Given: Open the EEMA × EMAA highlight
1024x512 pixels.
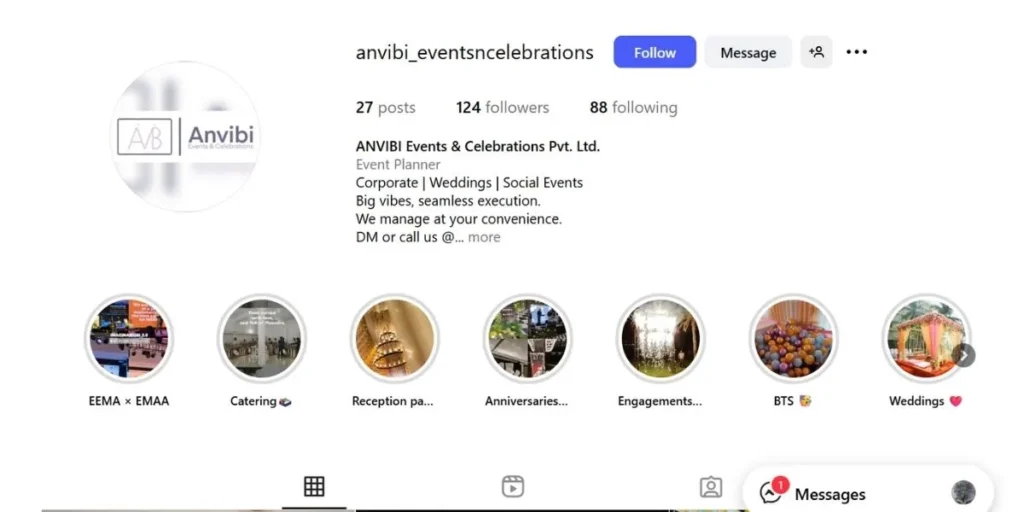Looking at the screenshot, I should [129, 340].
